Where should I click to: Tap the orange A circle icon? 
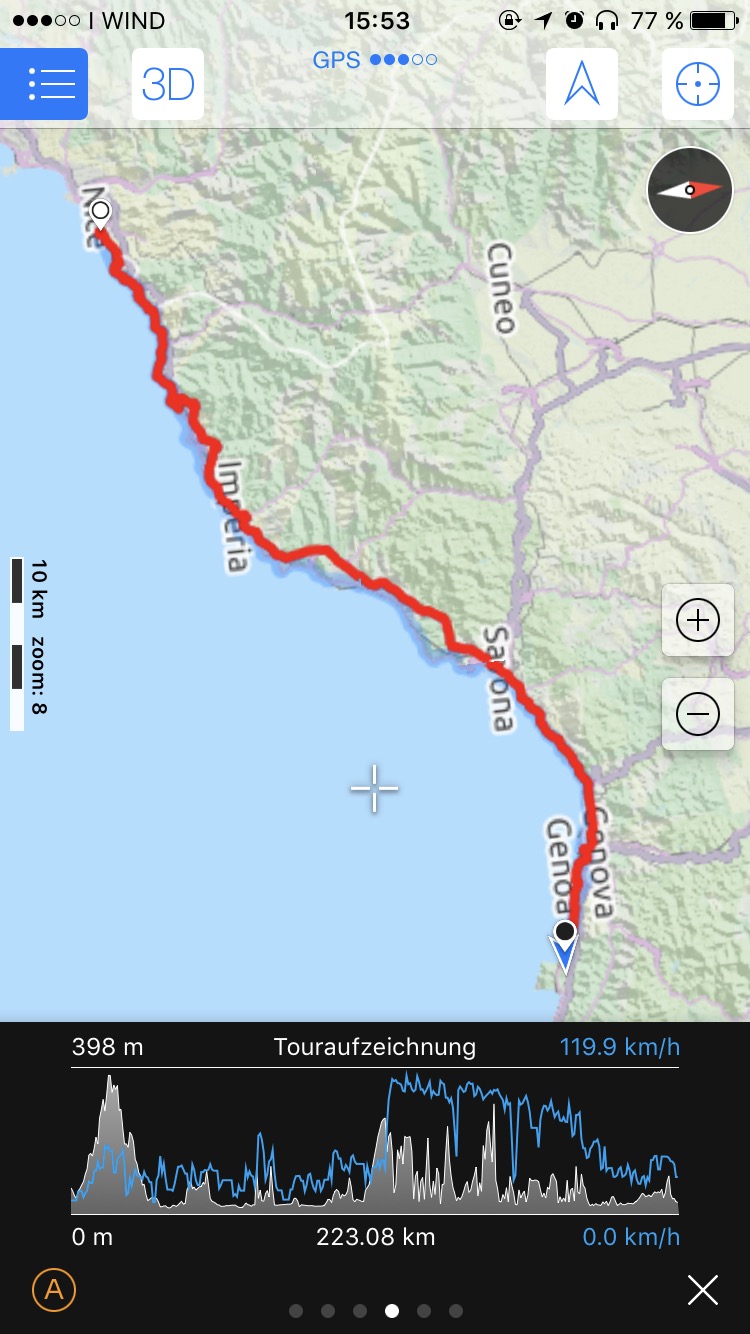tap(54, 1290)
